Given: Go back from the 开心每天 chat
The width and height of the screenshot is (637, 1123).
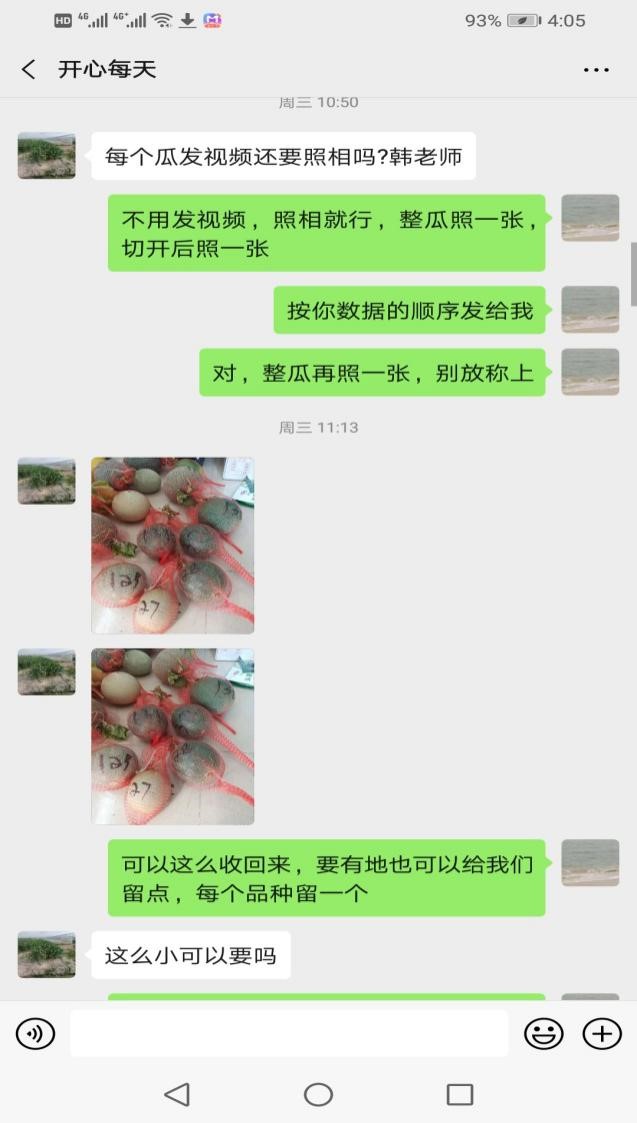Looking at the screenshot, I should pos(28,69).
